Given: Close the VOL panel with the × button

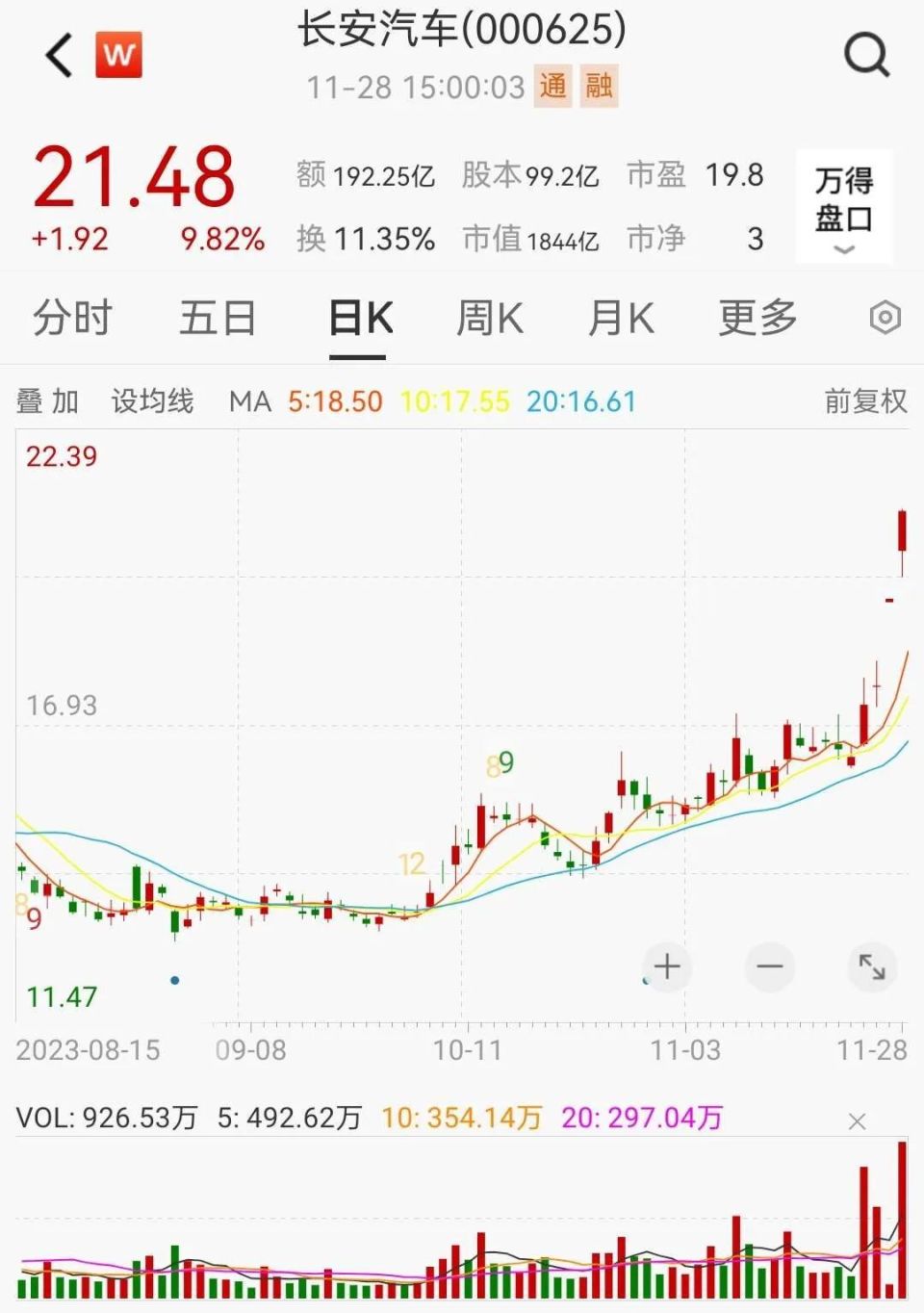Looking at the screenshot, I should (856, 1122).
